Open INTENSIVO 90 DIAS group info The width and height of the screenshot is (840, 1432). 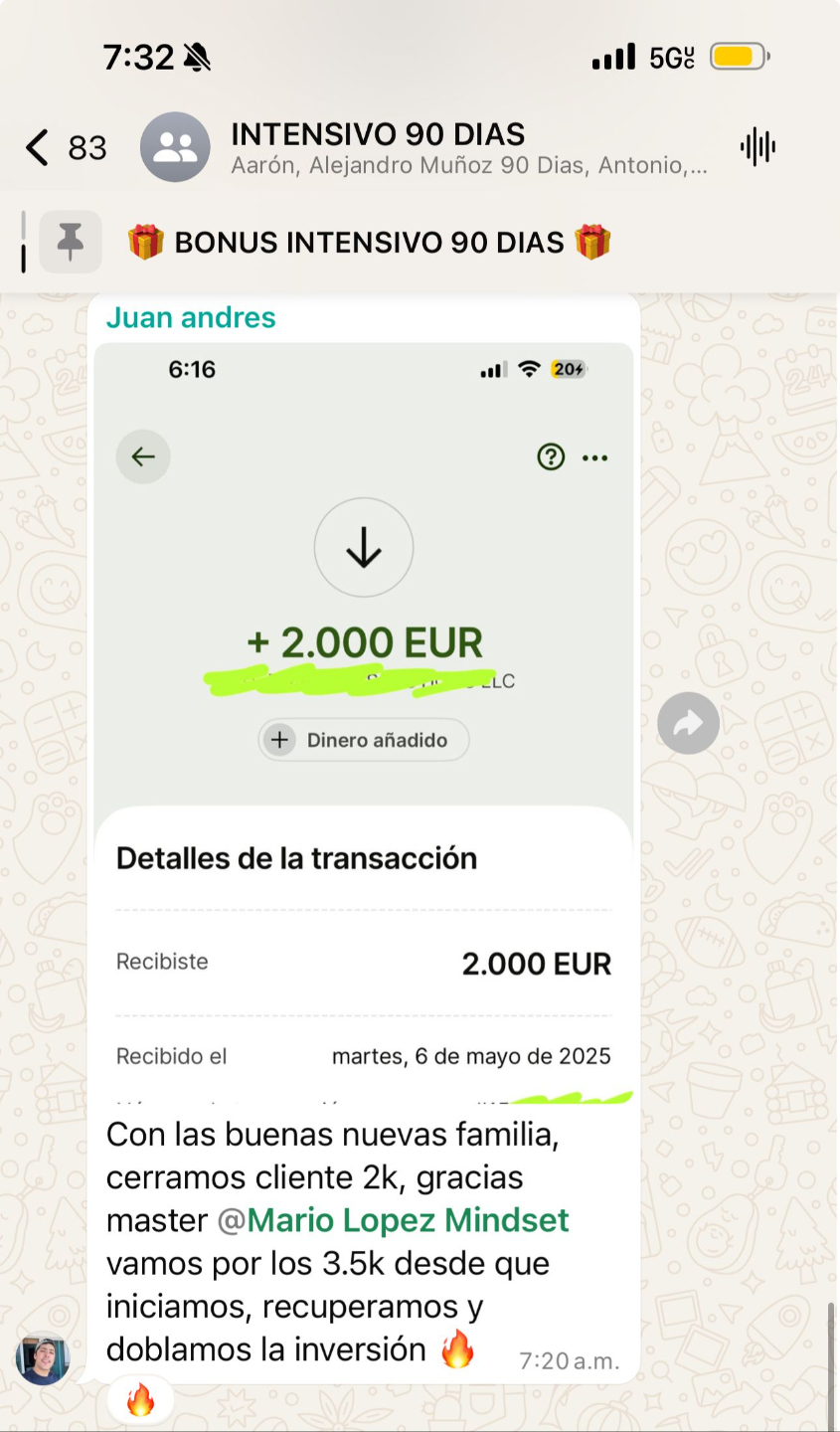pyautogui.click(x=377, y=135)
